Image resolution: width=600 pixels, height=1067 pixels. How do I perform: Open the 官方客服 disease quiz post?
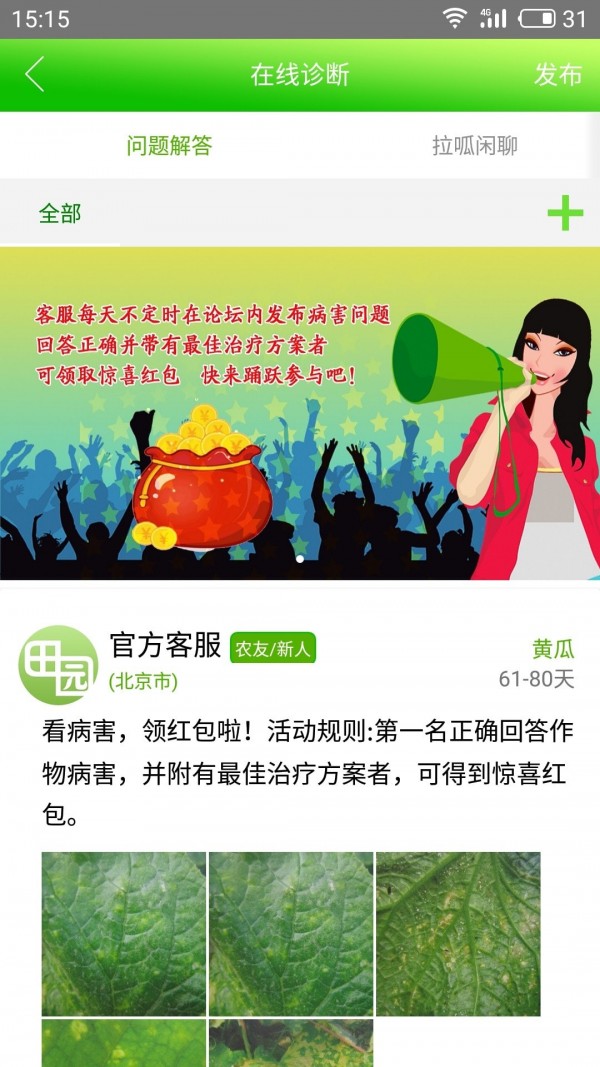[x=308, y=774]
